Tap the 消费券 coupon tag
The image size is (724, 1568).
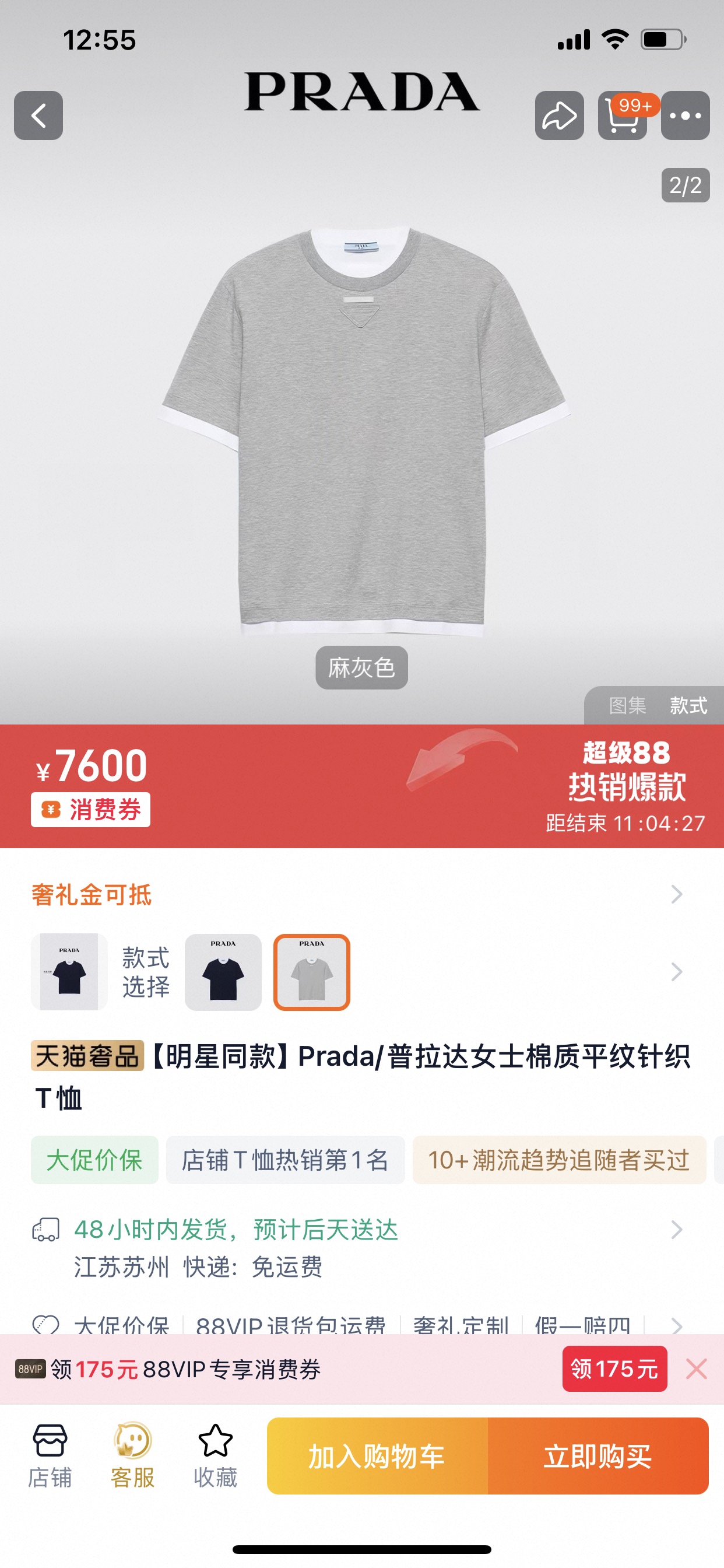click(91, 810)
